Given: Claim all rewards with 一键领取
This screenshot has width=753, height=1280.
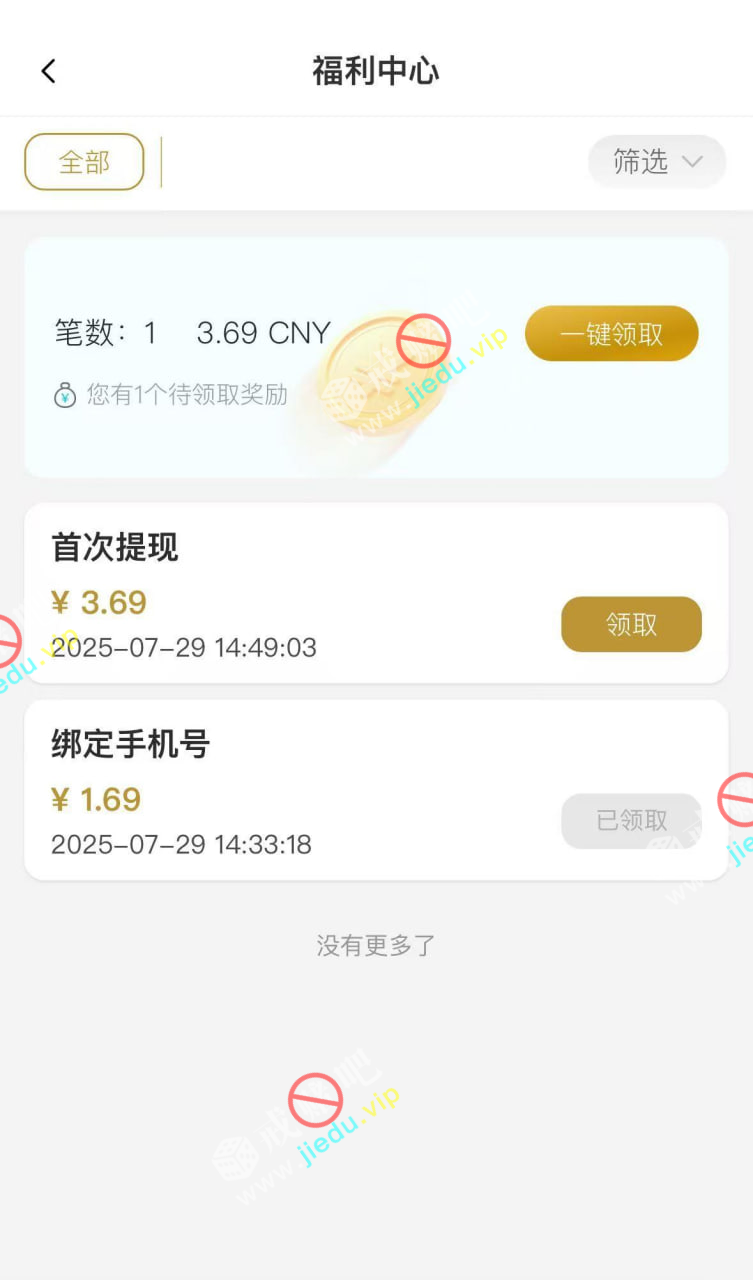Looking at the screenshot, I should pyautogui.click(x=611, y=333).
